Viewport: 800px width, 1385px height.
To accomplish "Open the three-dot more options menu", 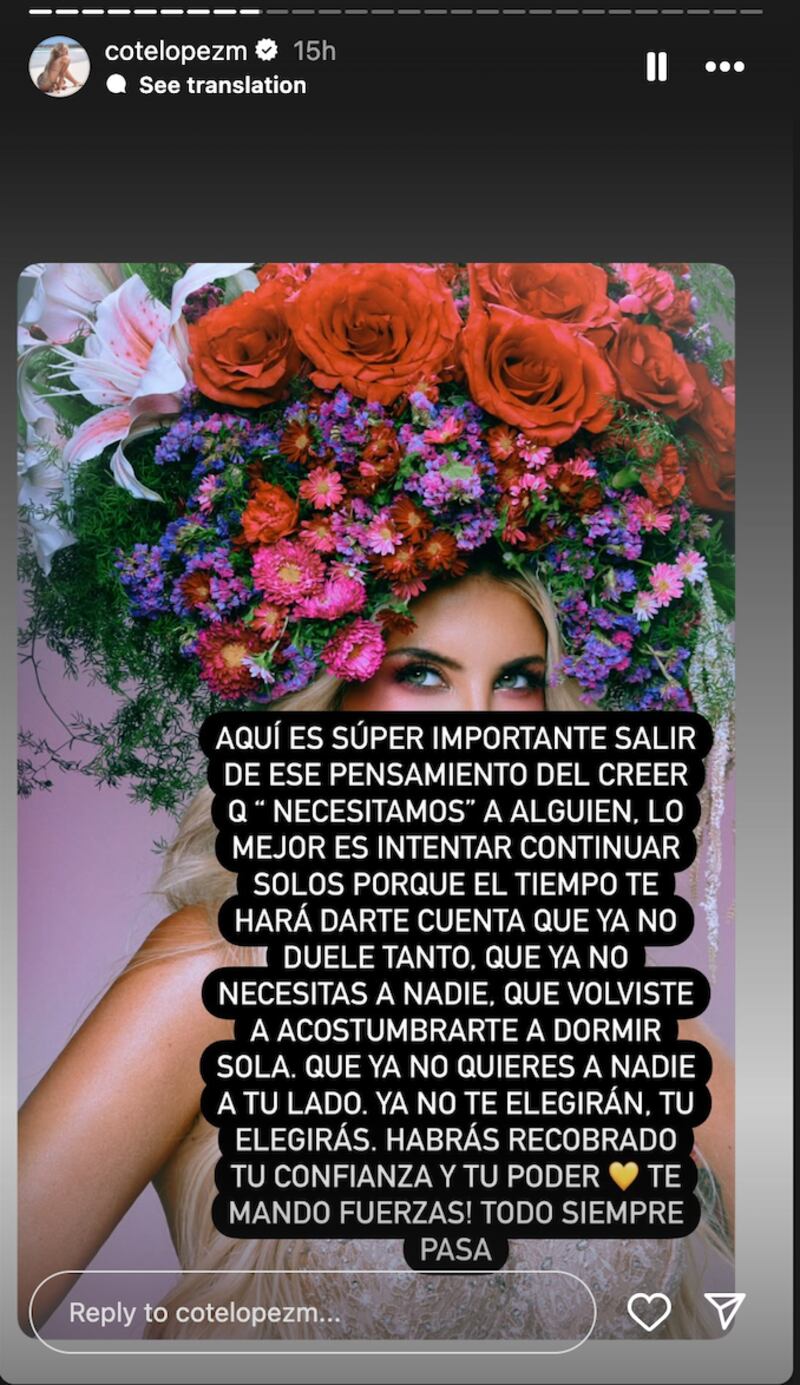I will point(724,67).
